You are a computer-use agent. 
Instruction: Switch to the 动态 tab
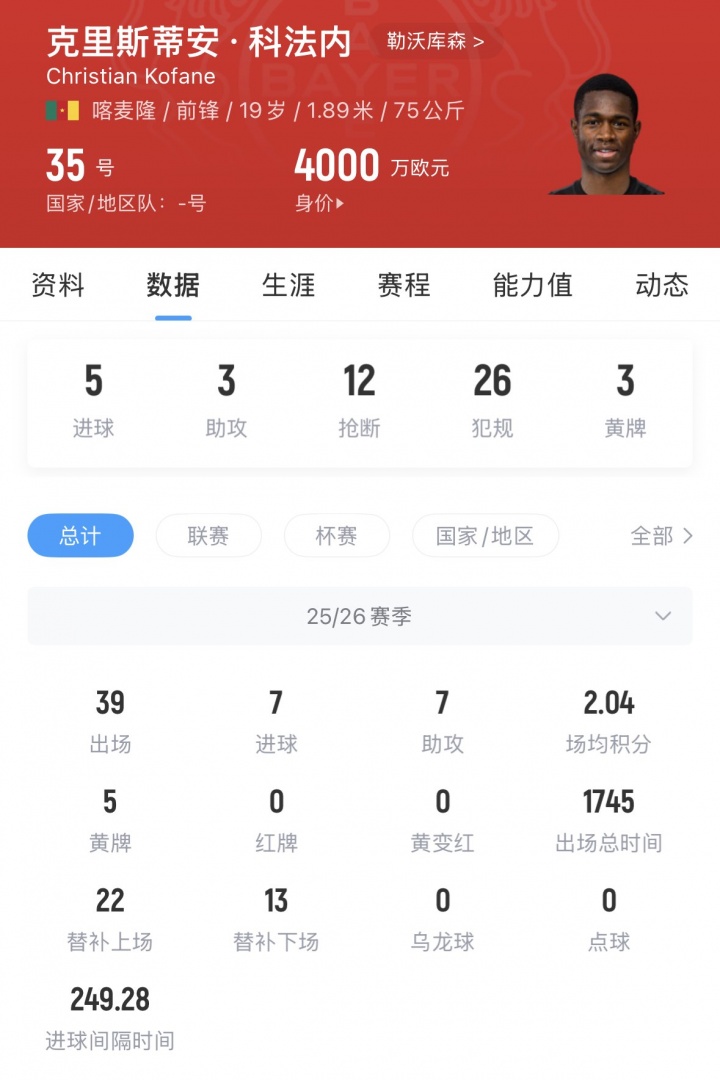pyautogui.click(x=662, y=286)
